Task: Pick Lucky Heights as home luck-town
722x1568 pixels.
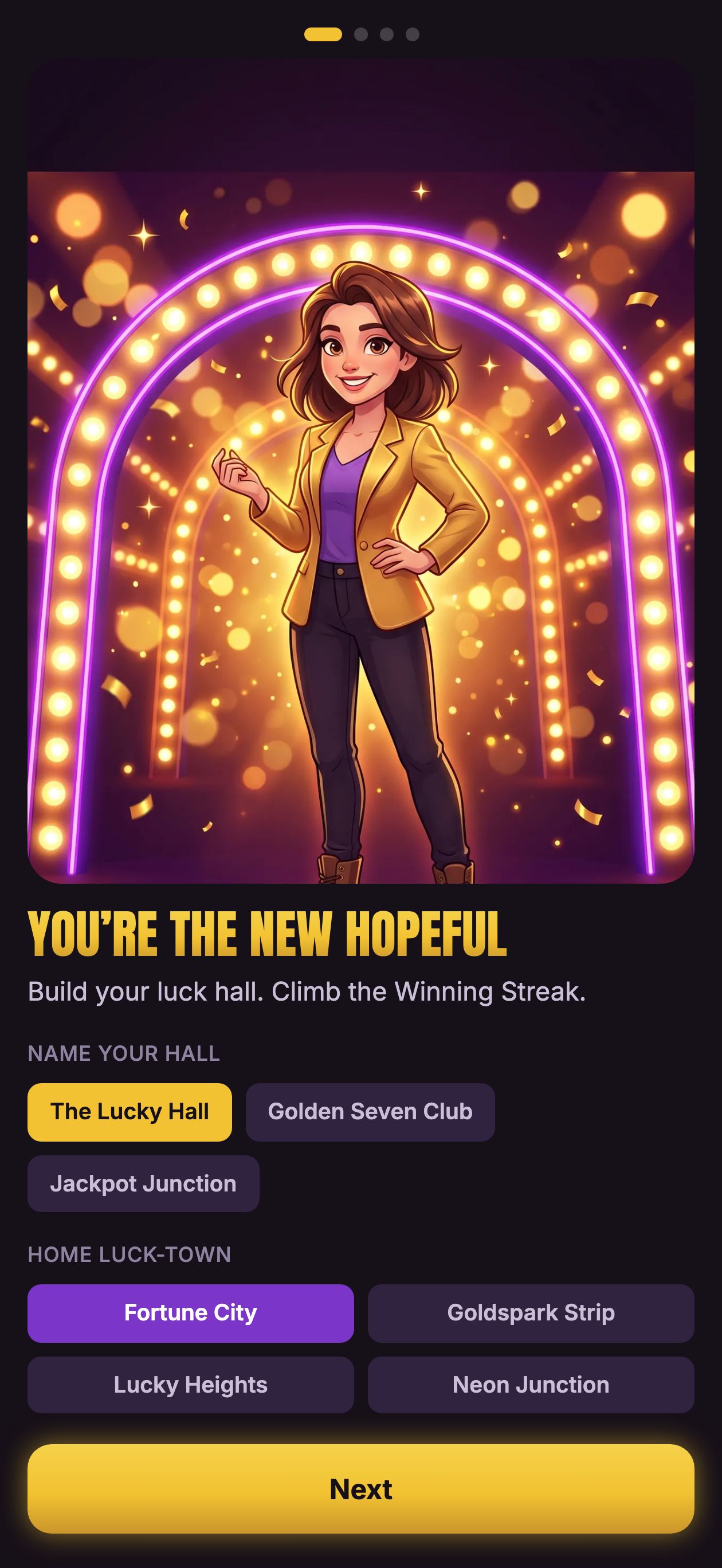Action: pyautogui.click(x=191, y=1385)
